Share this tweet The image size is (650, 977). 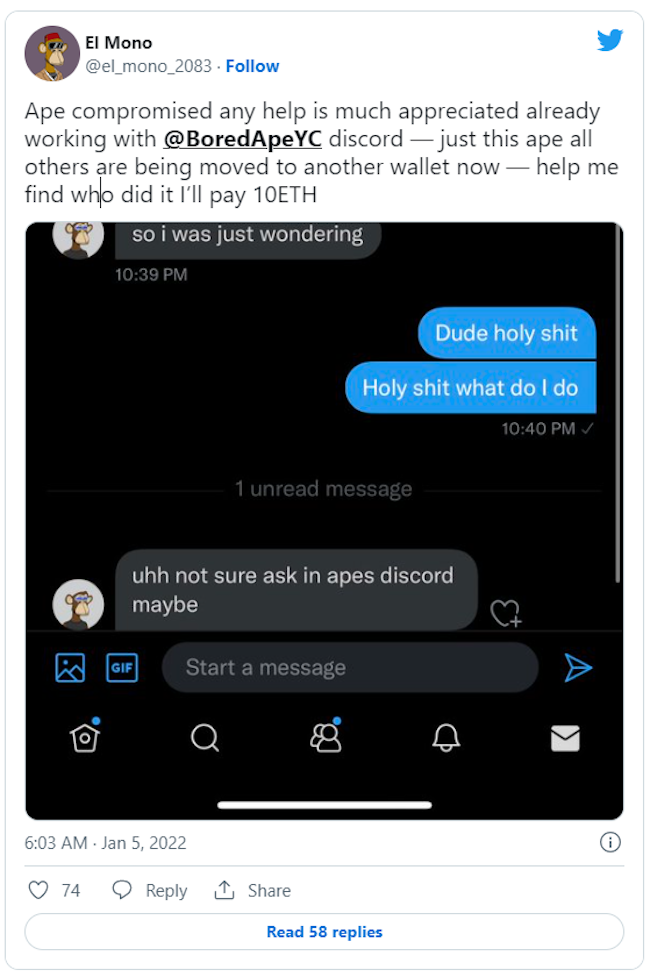click(253, 890)
